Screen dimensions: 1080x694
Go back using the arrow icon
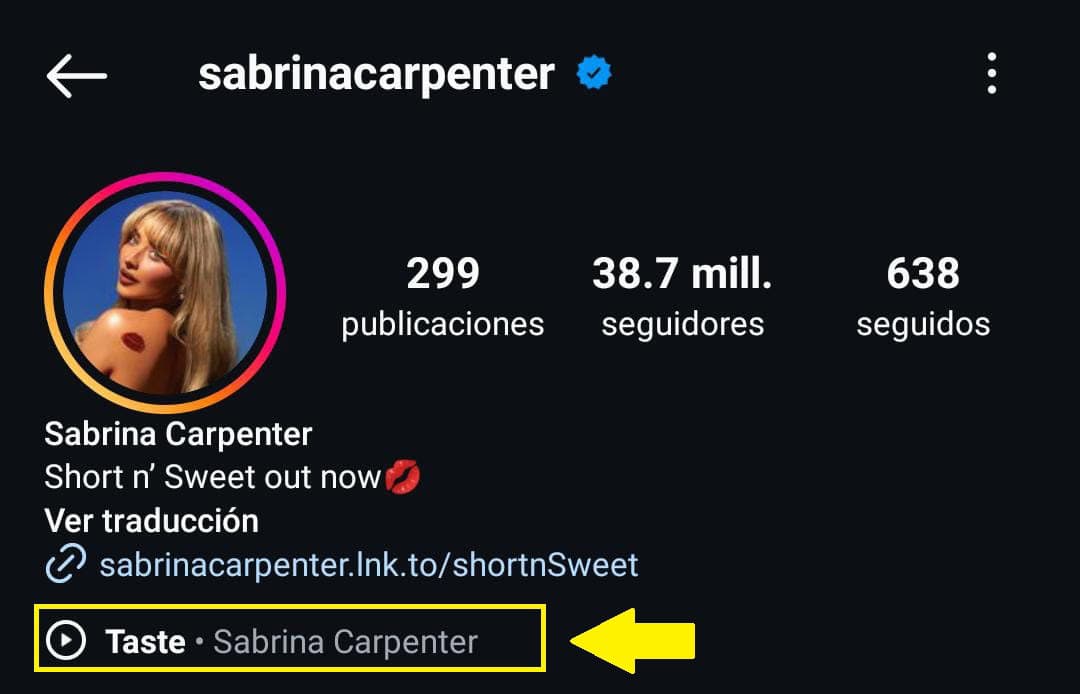pos(76,76)
